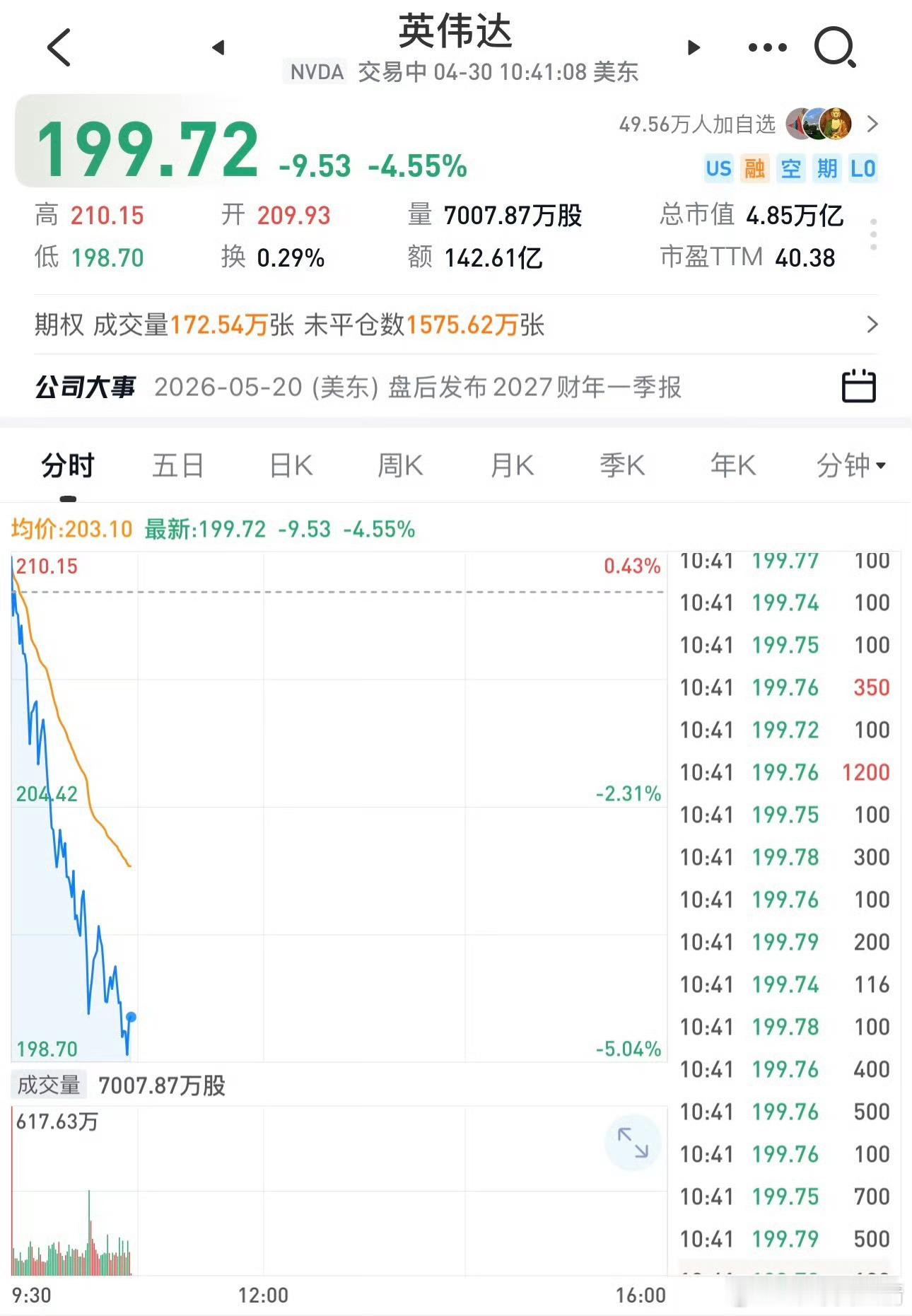This screenshot has height=1316, width=912.
Task: Expand the volume chart with the fullscreen icon
Action: tap(631, 1144)
